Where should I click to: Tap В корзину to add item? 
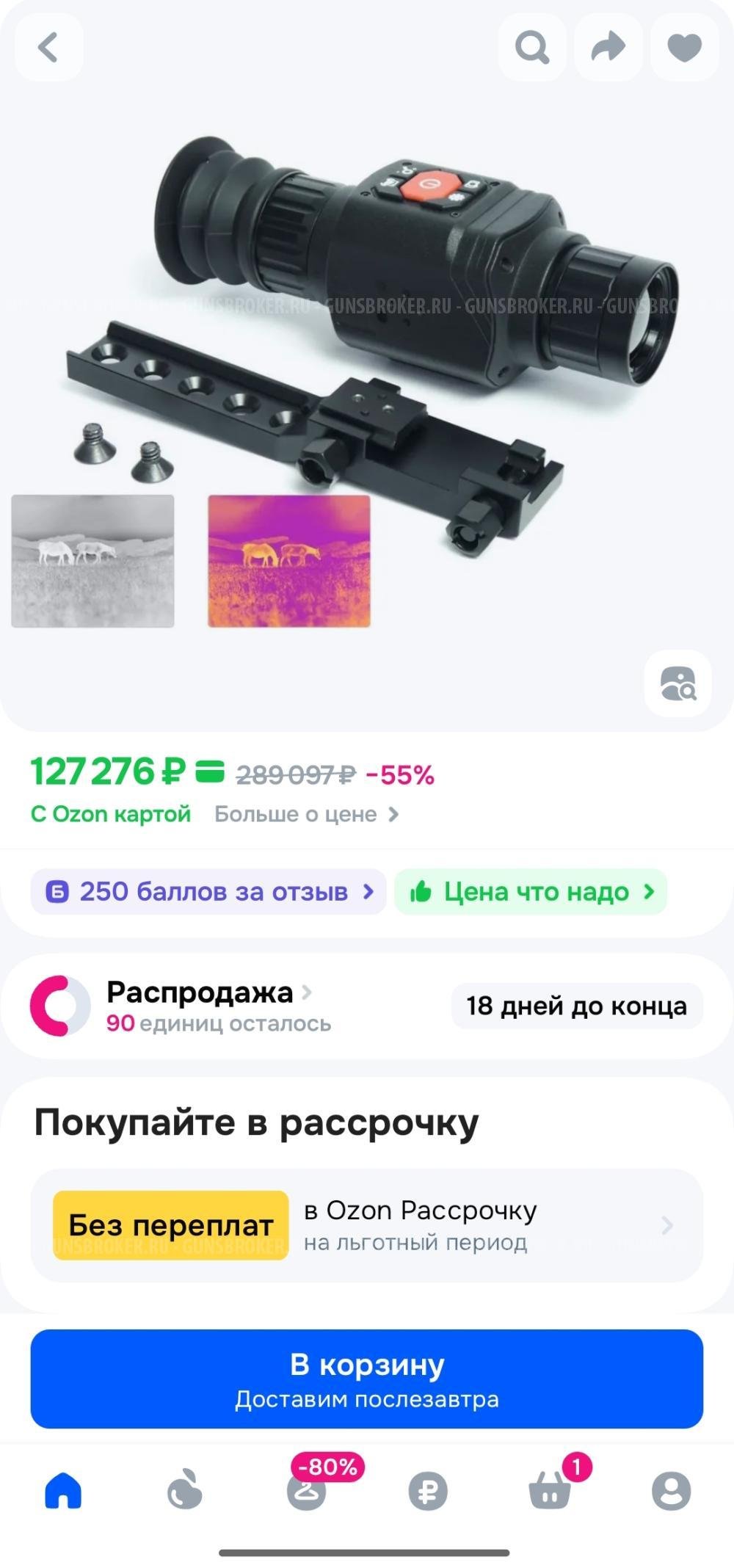pos(367,1379)
